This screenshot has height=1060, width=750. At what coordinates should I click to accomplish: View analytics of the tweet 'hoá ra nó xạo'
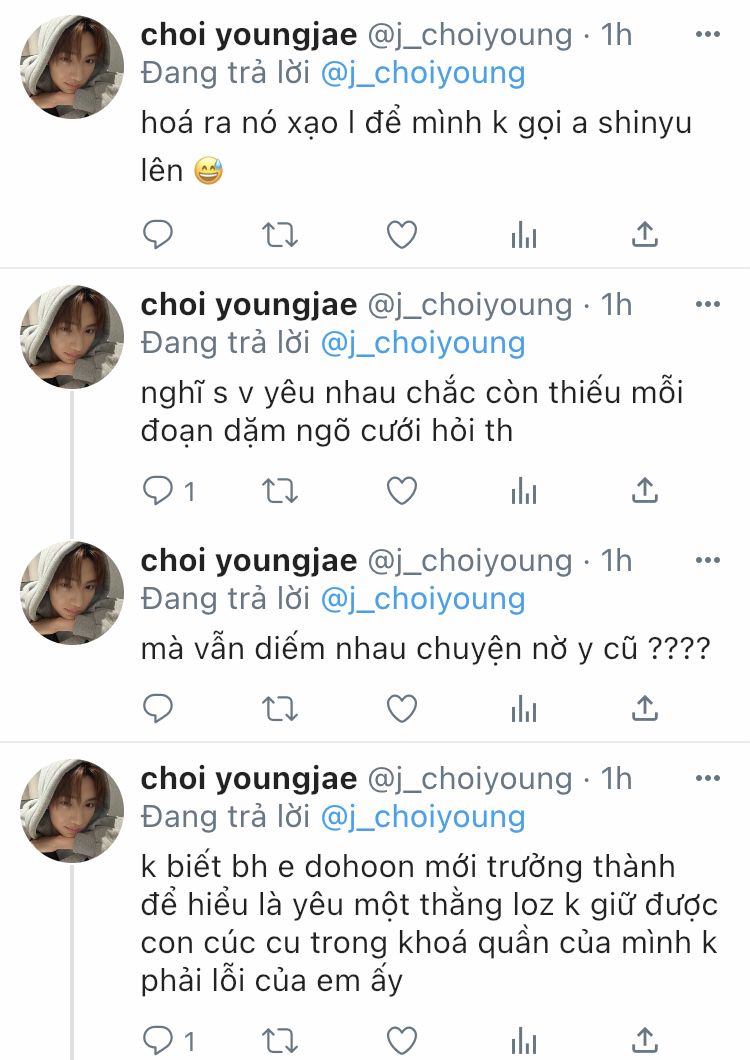click(524, 235)
